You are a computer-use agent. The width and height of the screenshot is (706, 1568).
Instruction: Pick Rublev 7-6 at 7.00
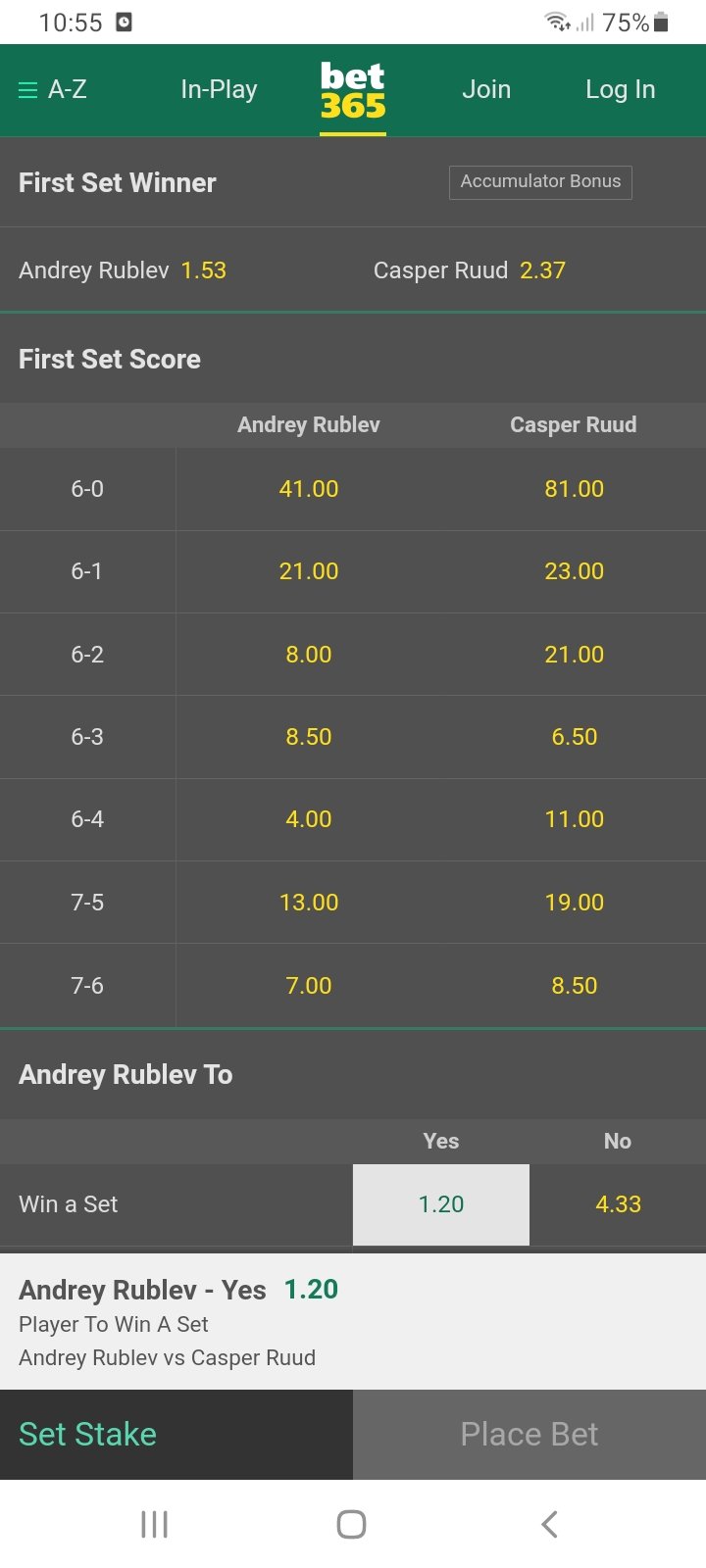coord(309,985)
